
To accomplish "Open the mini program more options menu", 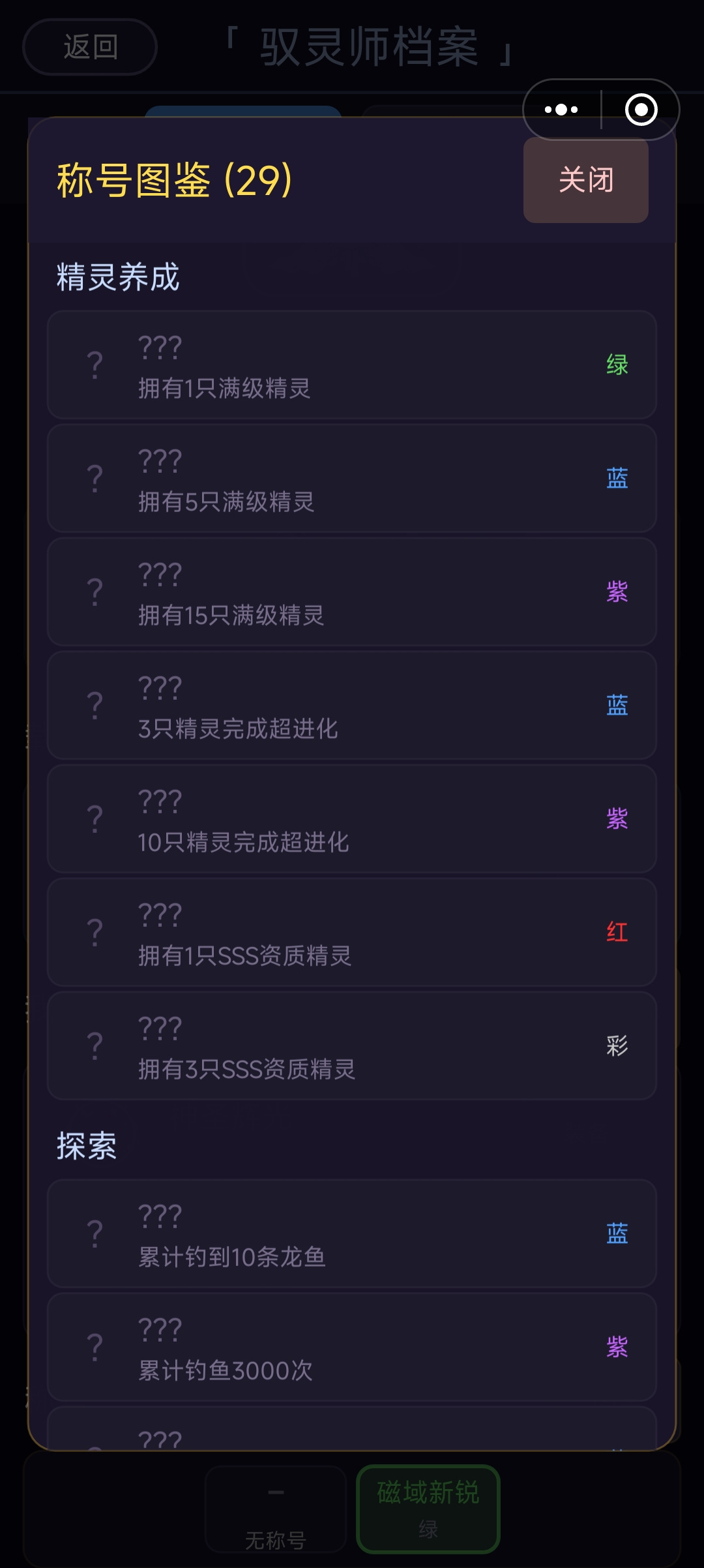I will coord(561,110).
